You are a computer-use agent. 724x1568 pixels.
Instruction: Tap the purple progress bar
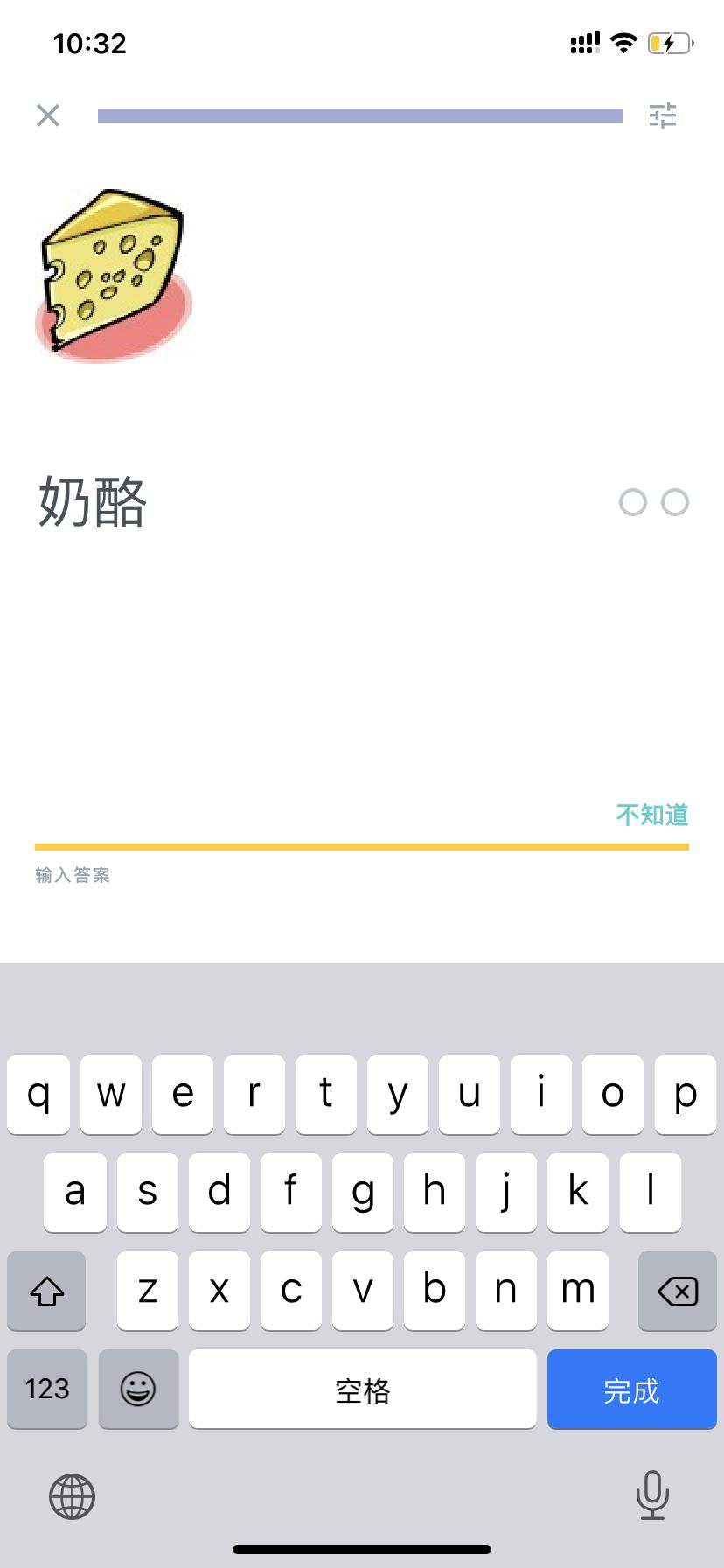pyautogui.click(x=361, y=115)
